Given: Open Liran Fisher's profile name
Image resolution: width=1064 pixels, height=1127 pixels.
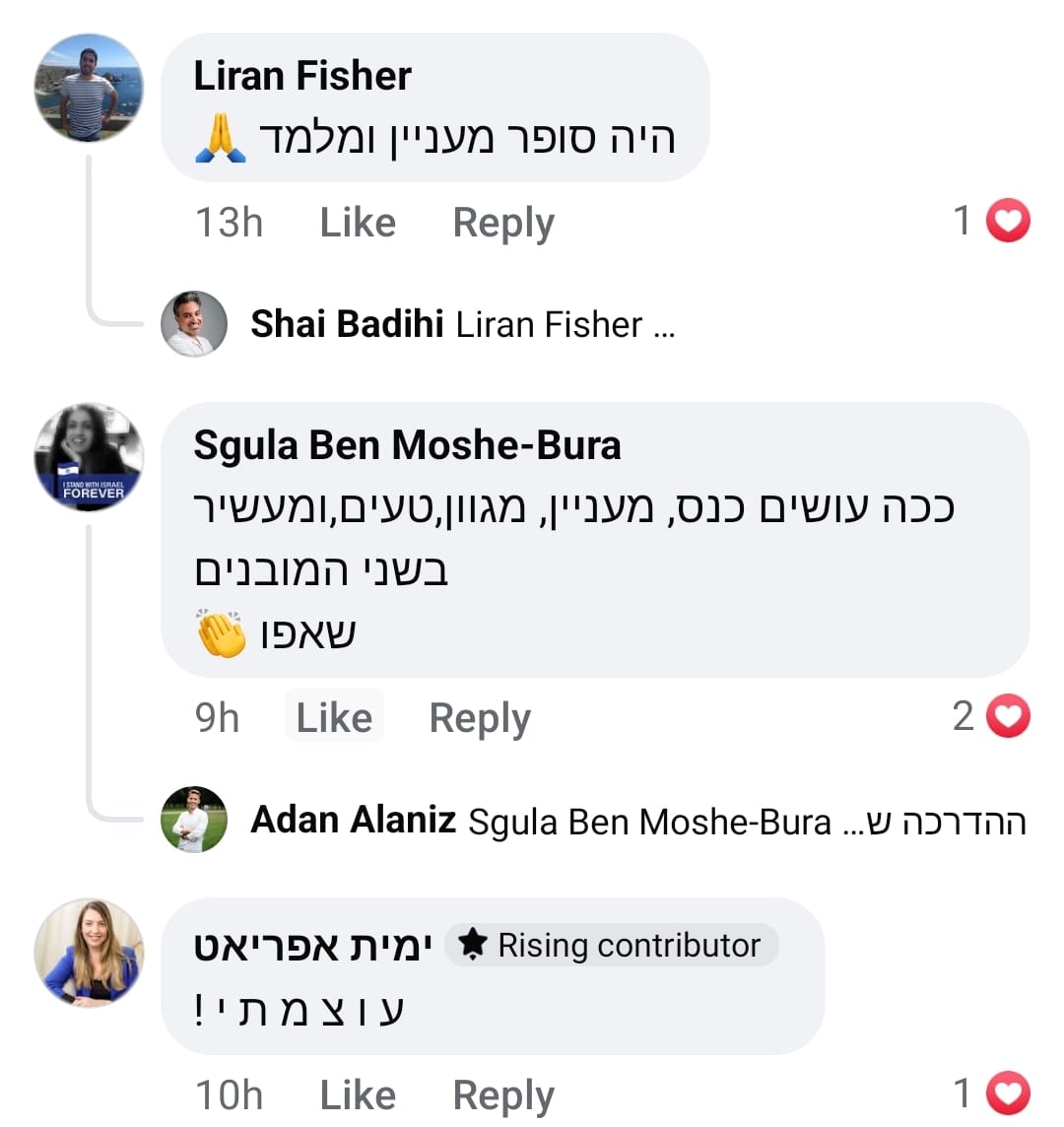Looking at the screenshot, I should point(302,76).
